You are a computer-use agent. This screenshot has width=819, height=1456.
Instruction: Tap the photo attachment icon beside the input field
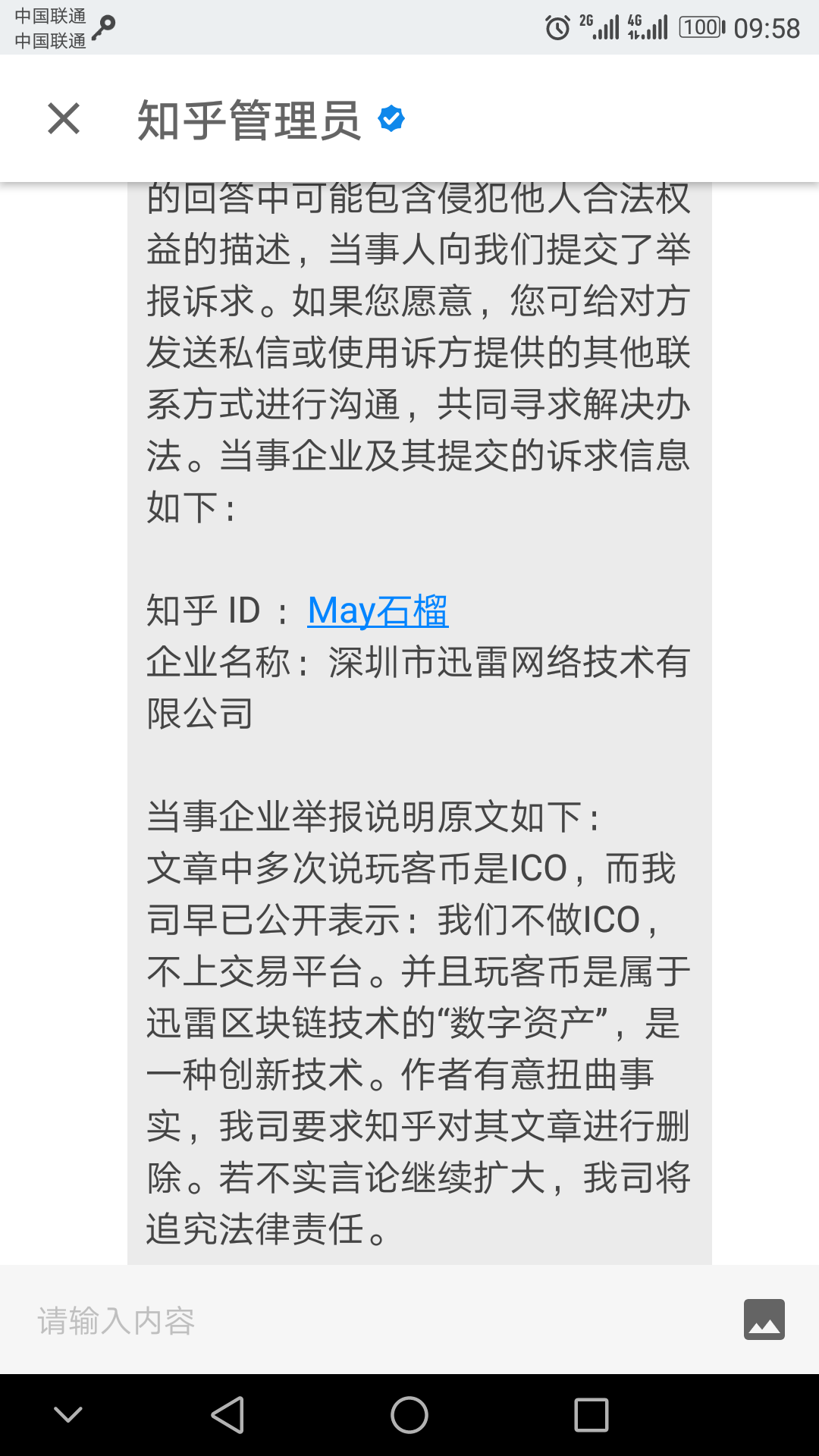click(x=764, y=1319)
